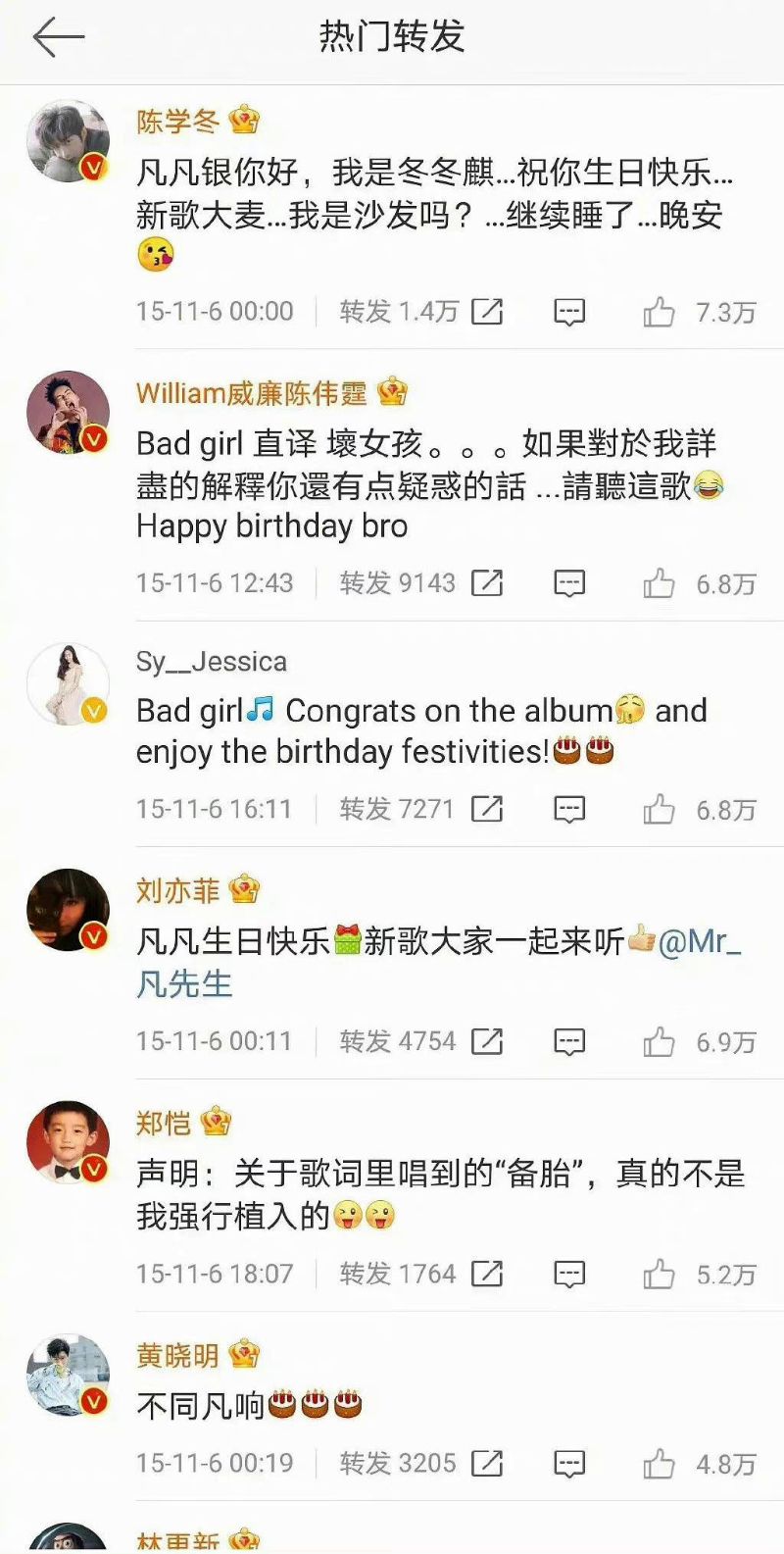Go back from 热门转发 page
This screenshot has height=1554, width=784.
[59, 37]
